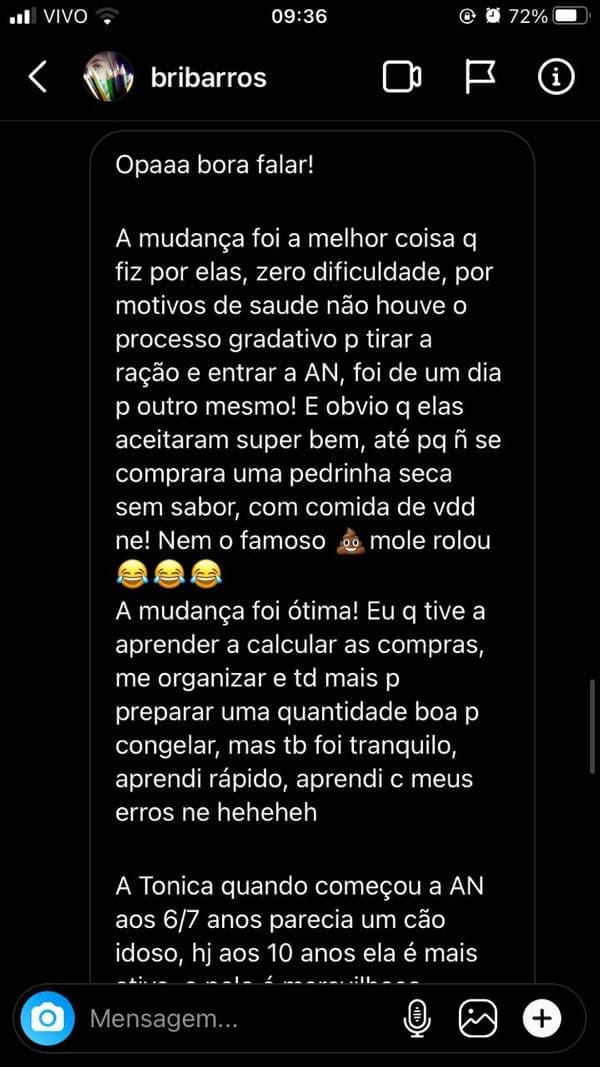600x1067 pixels.
Task: Go back to the inbox
Action: point(37,77)
